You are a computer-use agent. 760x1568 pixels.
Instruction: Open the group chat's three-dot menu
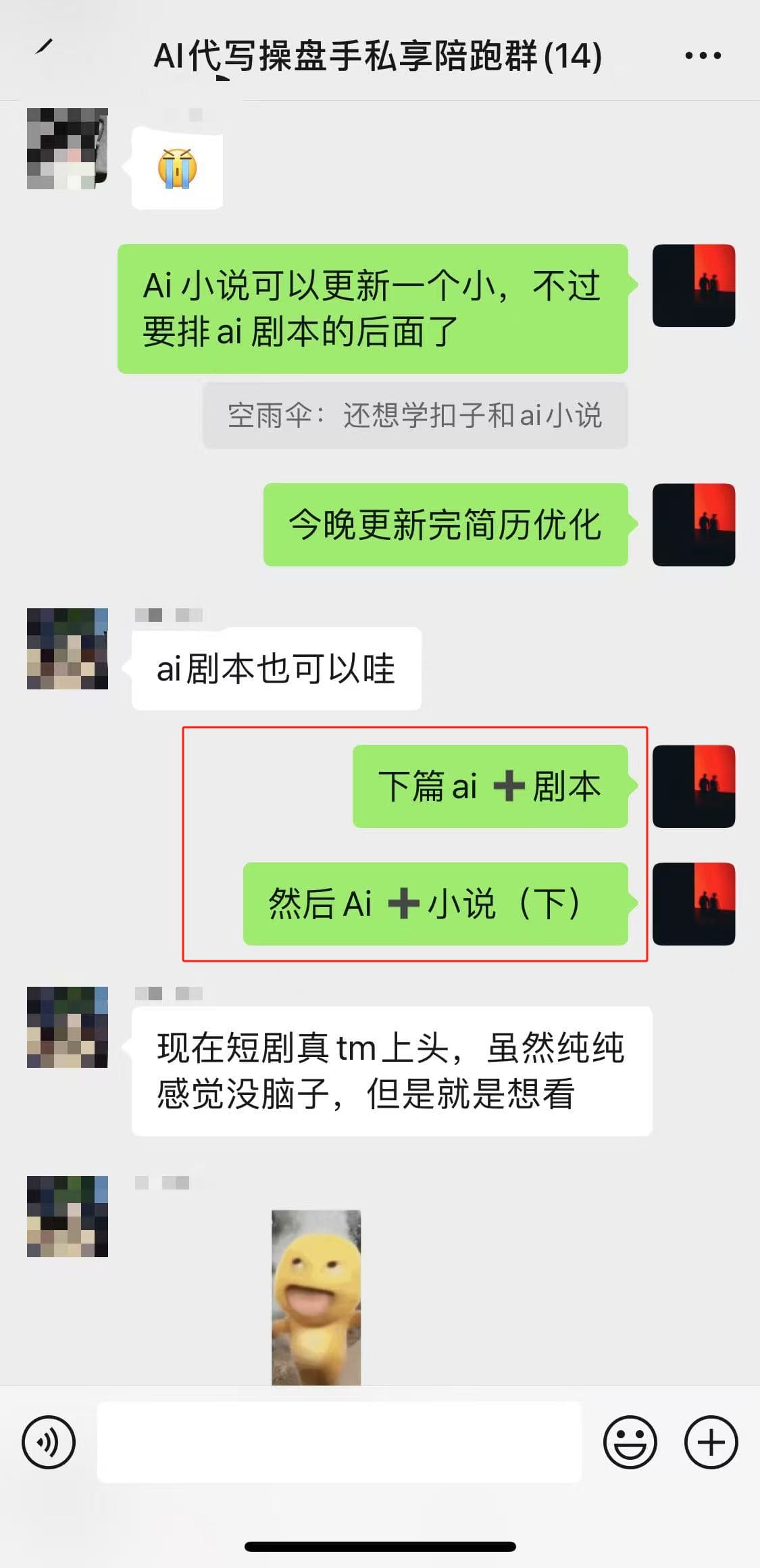click(x=703, y=55)
